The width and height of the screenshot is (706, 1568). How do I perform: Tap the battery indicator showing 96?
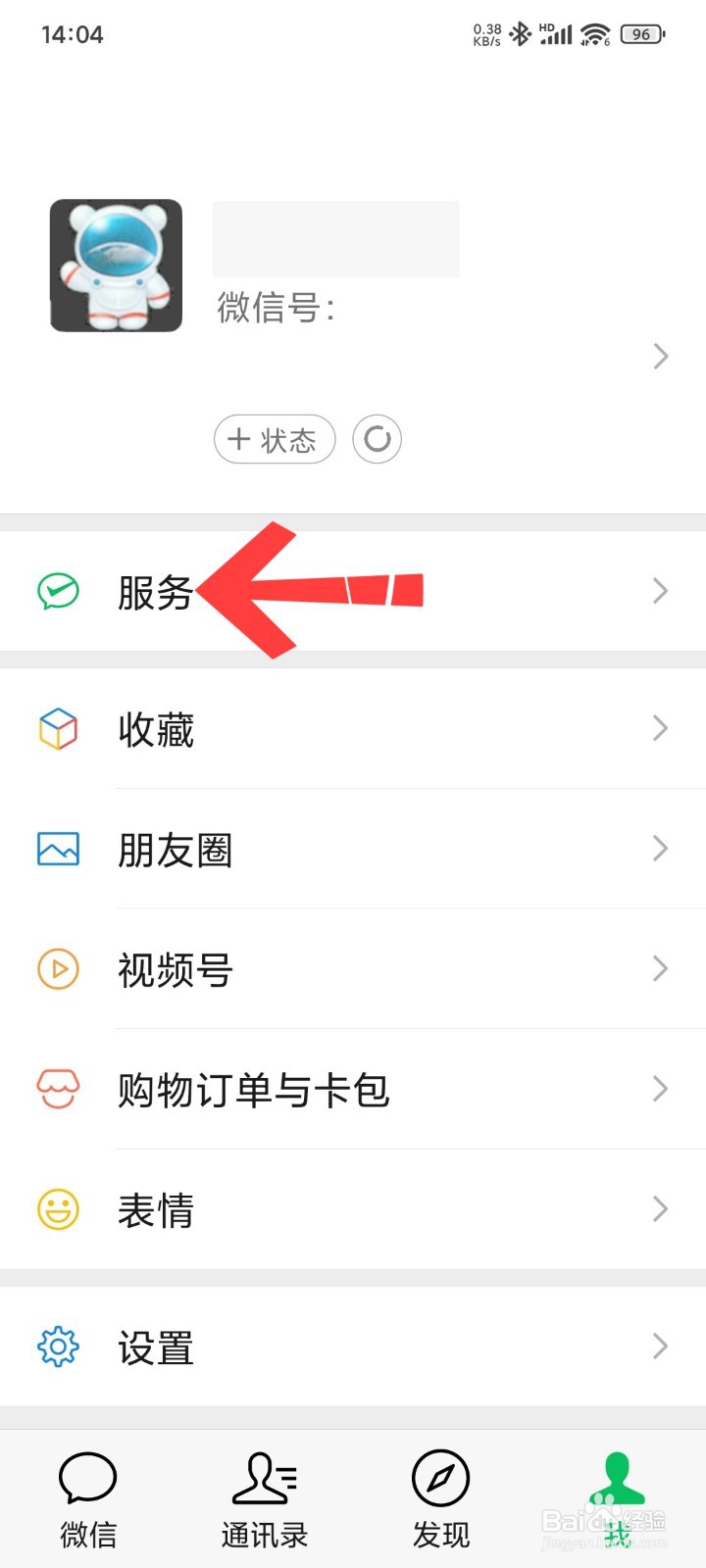(x=642, y=33)
